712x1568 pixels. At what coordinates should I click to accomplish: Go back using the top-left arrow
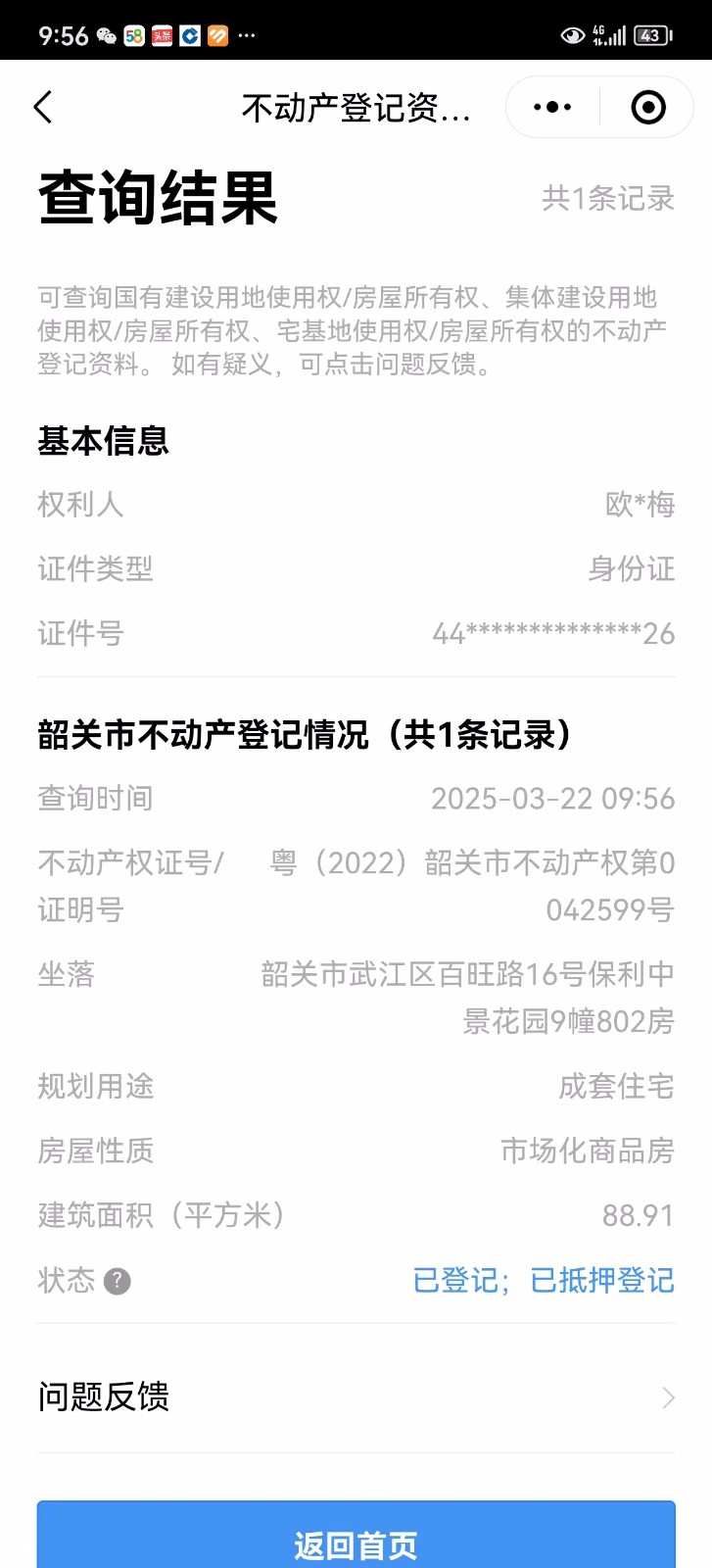pos(43,108)
